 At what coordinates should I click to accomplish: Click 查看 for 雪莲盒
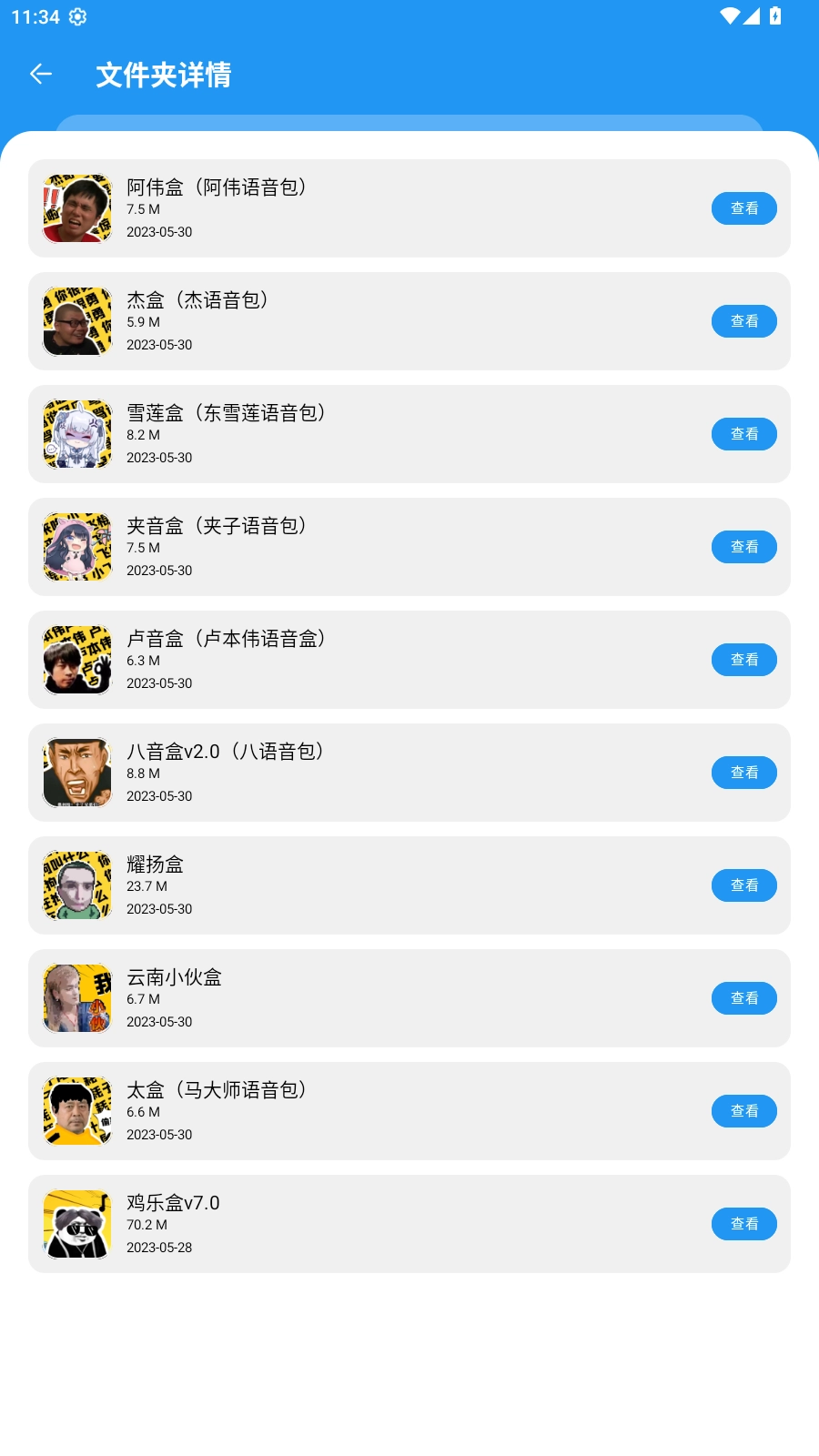coord(744,434)
